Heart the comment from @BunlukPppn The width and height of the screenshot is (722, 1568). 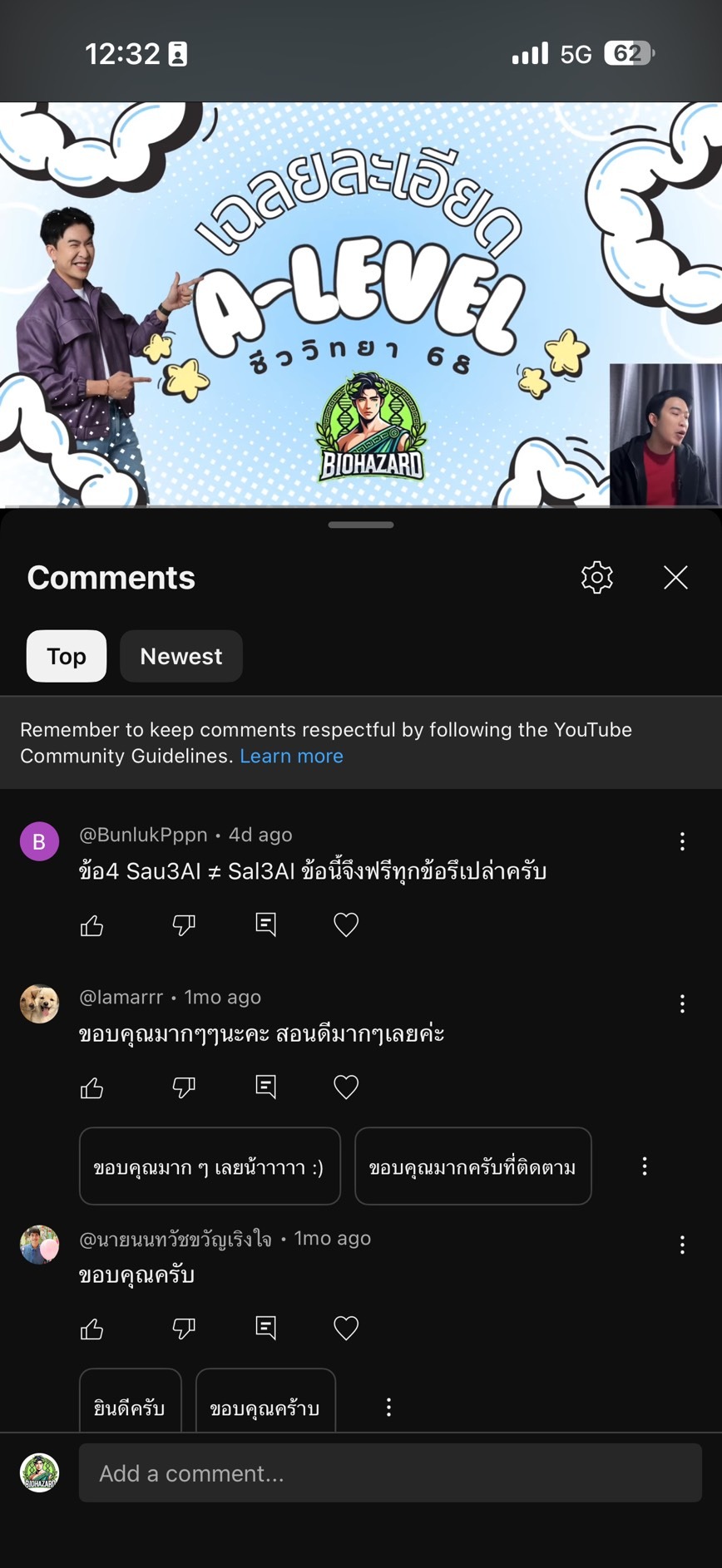pos(346,925)
